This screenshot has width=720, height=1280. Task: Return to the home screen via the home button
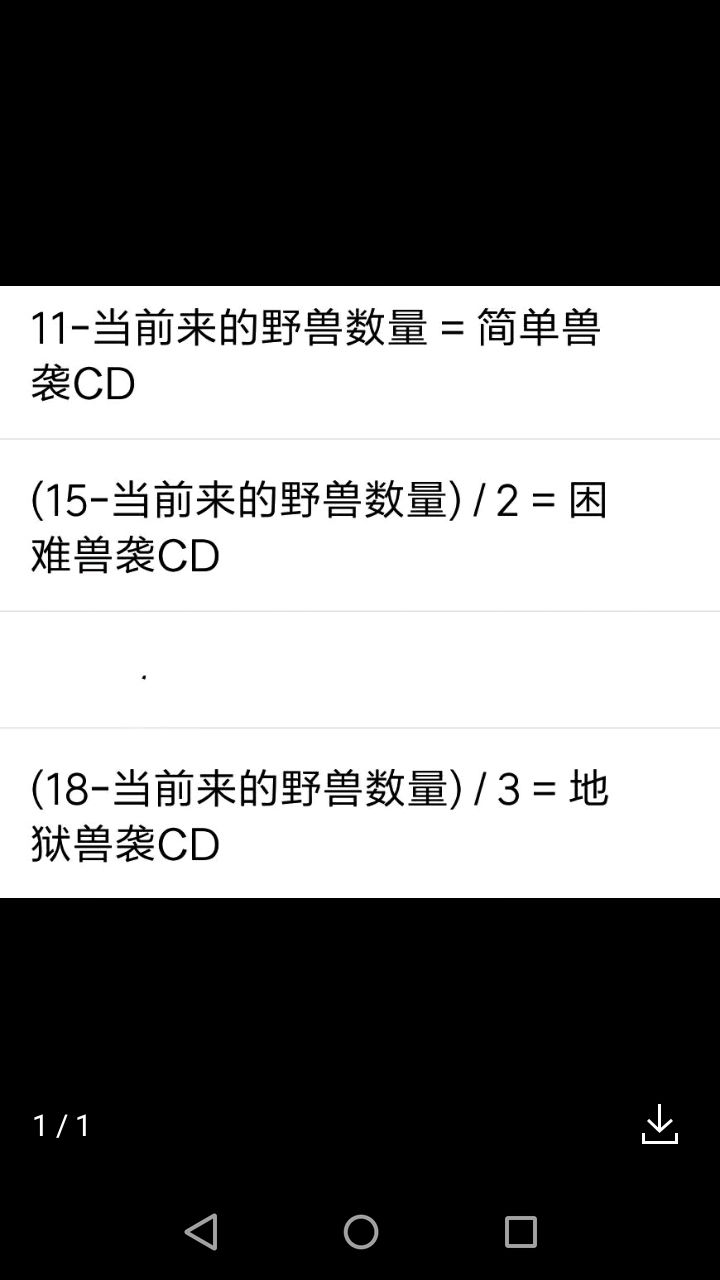coord(361,1231)
